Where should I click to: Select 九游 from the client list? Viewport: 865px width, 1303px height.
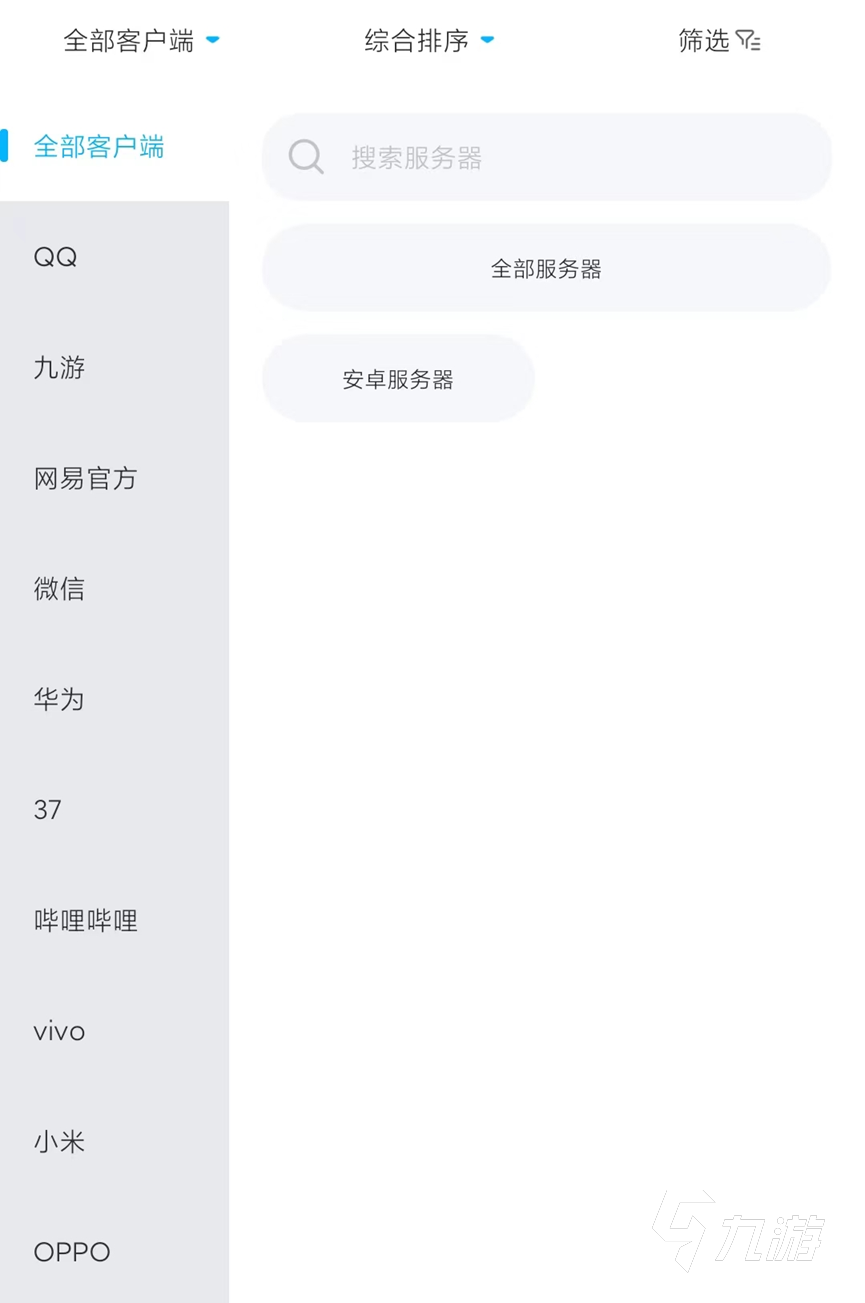59,368
